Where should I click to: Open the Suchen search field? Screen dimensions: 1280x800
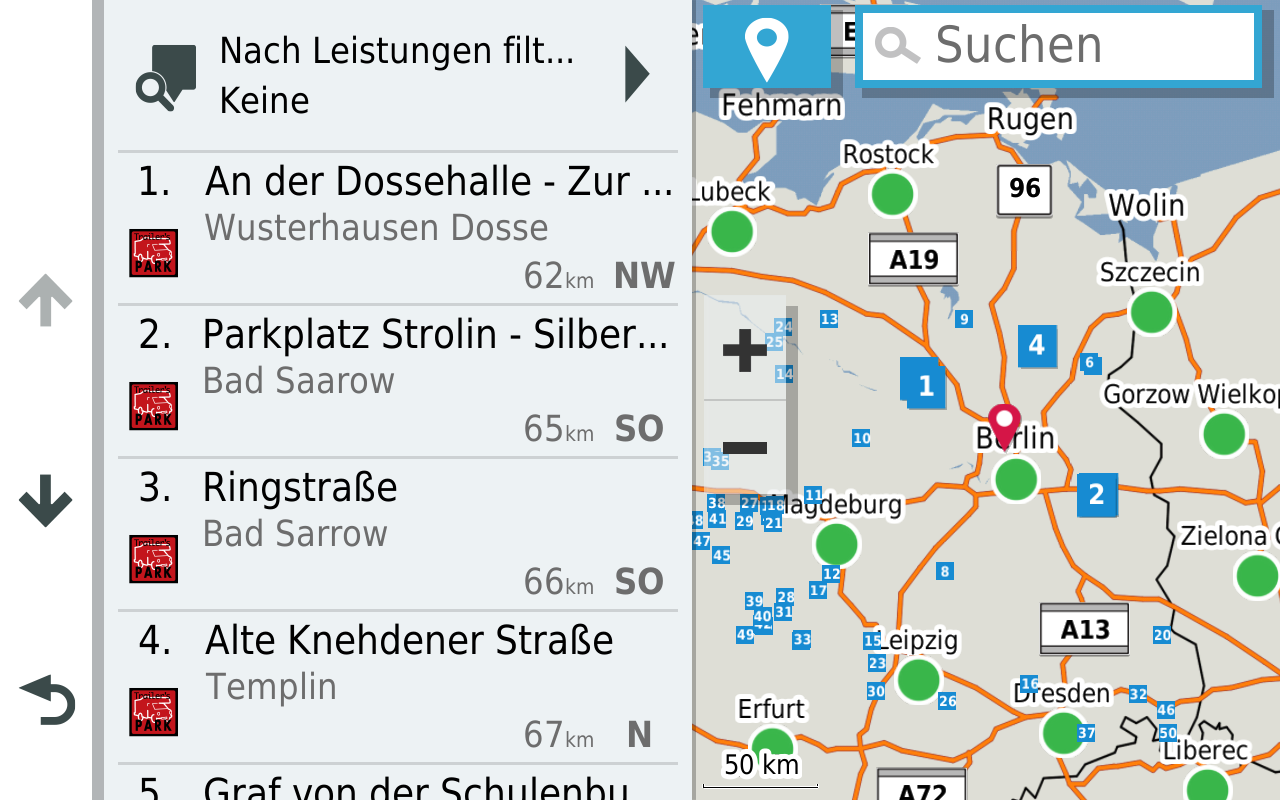coord(1057,46)
